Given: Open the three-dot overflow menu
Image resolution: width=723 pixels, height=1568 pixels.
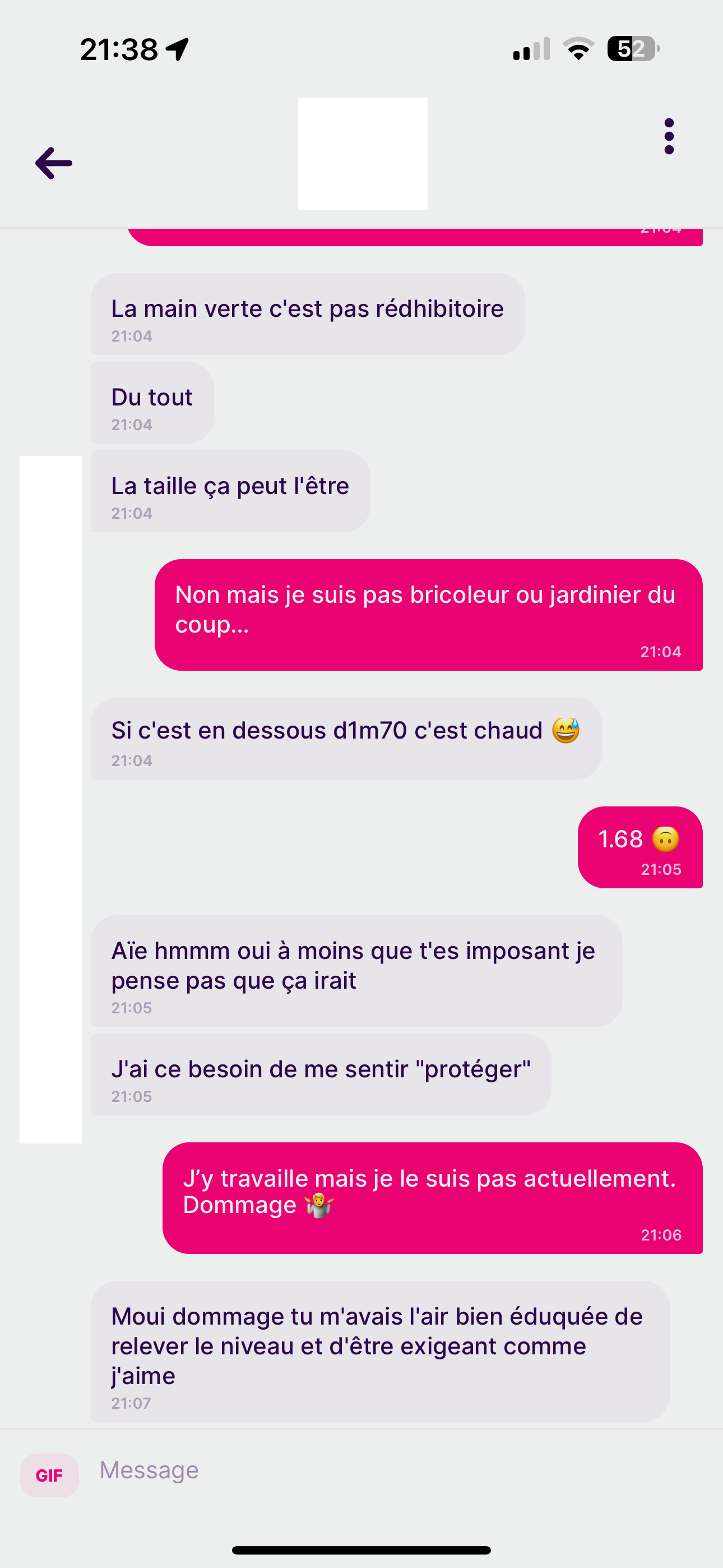Looking at the screenshot, I should [669, 136].
